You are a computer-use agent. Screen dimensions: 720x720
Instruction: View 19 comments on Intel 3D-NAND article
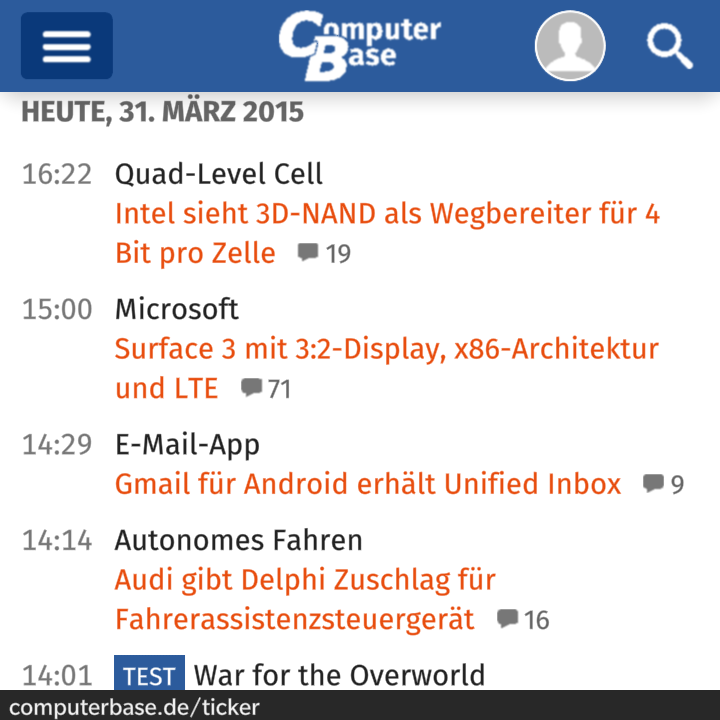pyautogui.click(x=325, y=253)
